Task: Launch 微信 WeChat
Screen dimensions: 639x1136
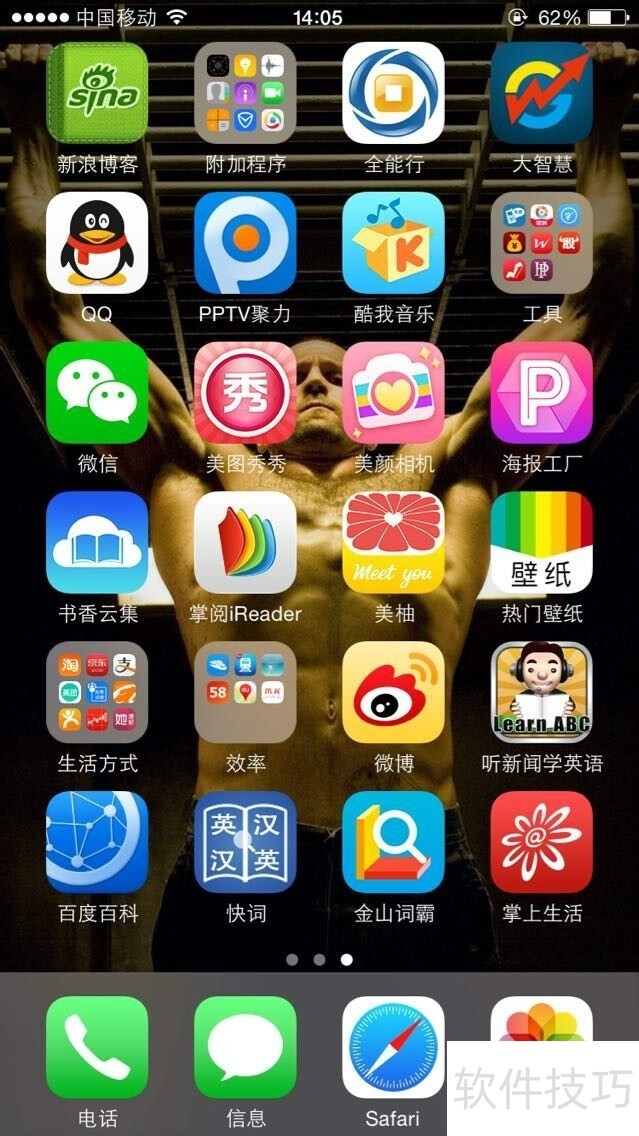Action: [97, 393]
